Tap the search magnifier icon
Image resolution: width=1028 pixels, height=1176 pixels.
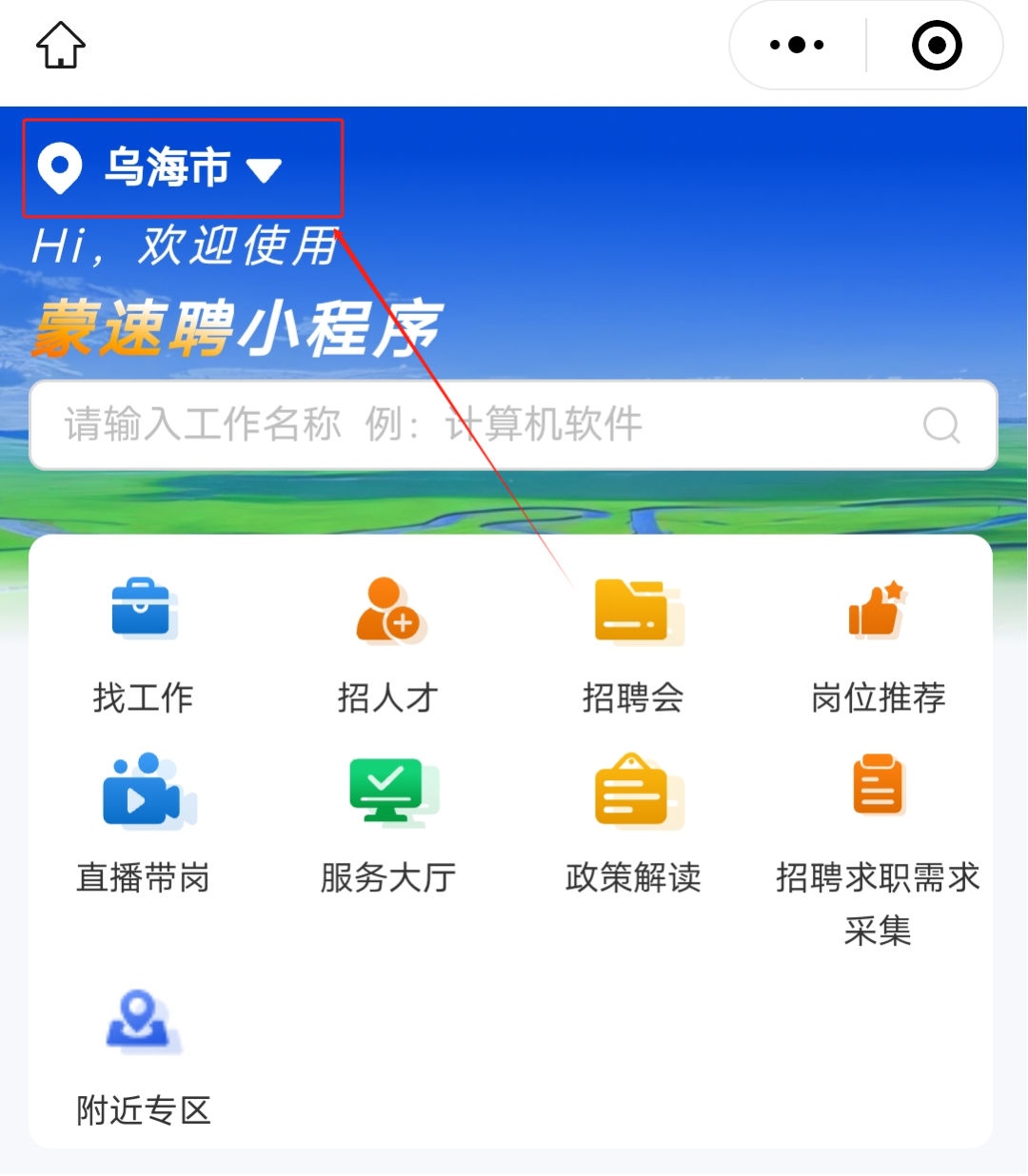tap(940, 425)
